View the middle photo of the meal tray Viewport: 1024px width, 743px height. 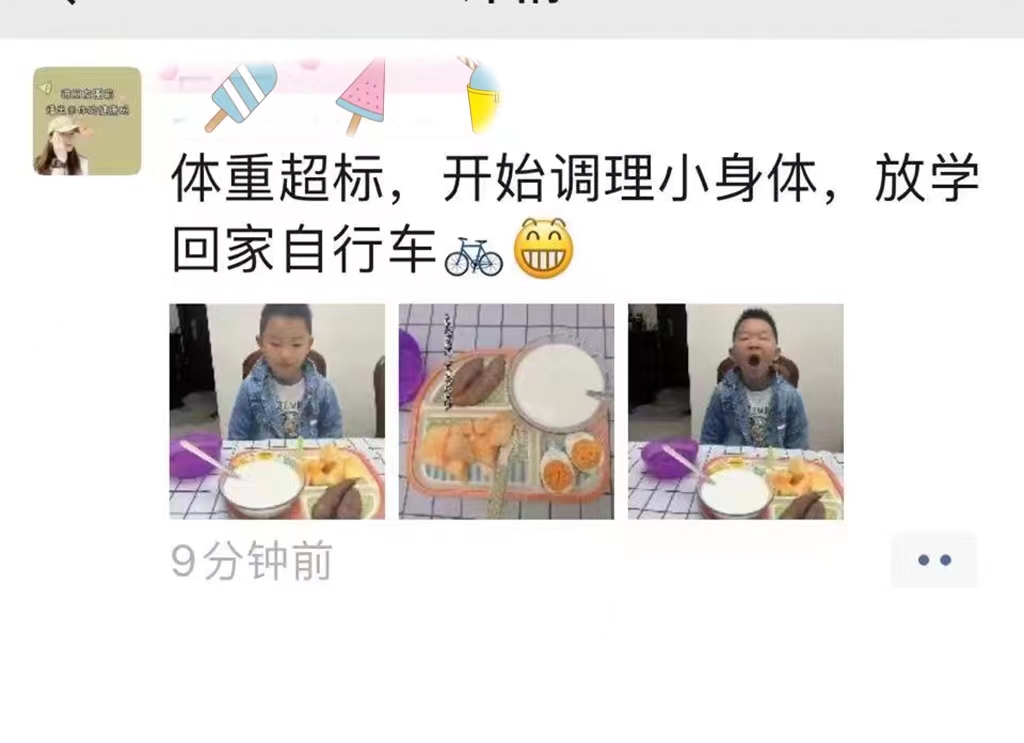506,411
